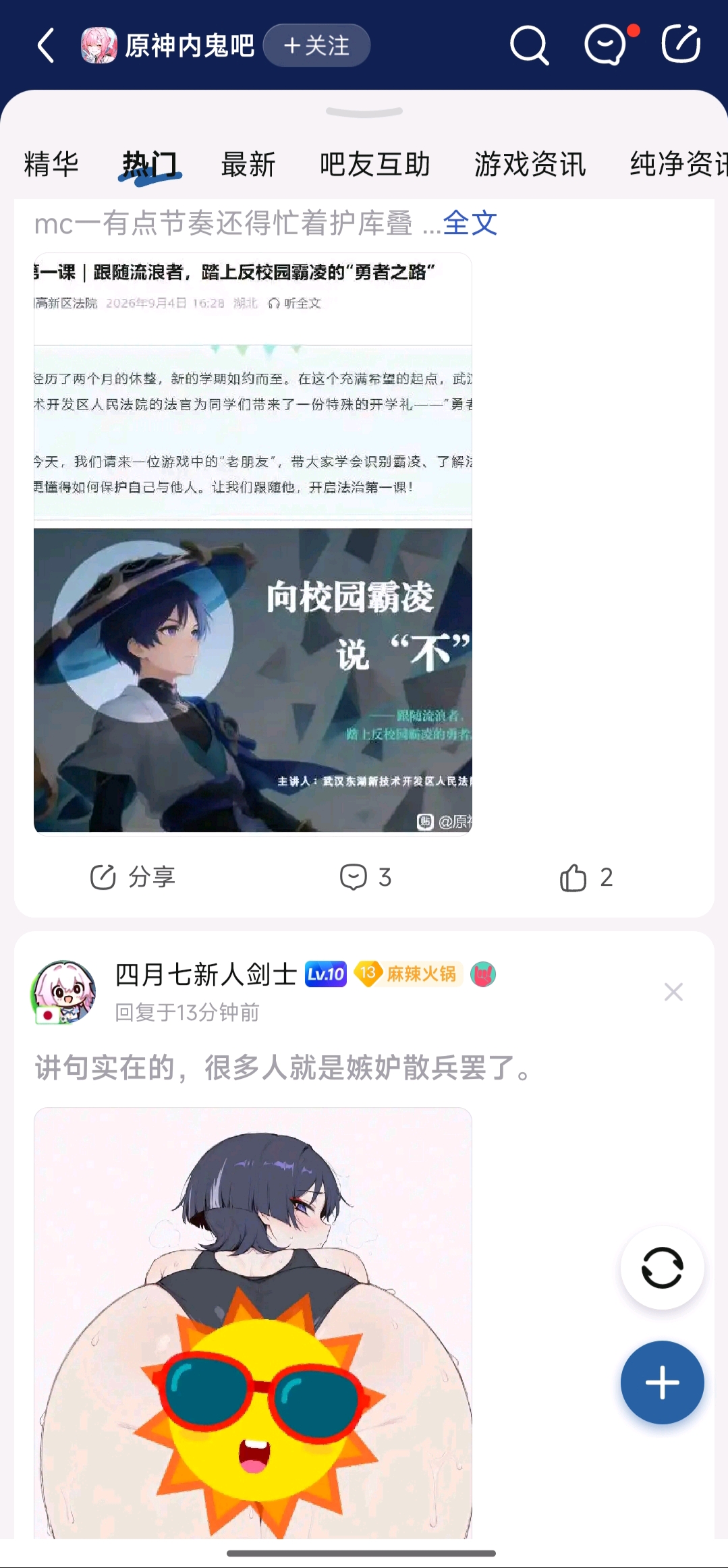Switch to the 吧友互助 tab
Screen dimensions: 728x1568
[375, 164]
